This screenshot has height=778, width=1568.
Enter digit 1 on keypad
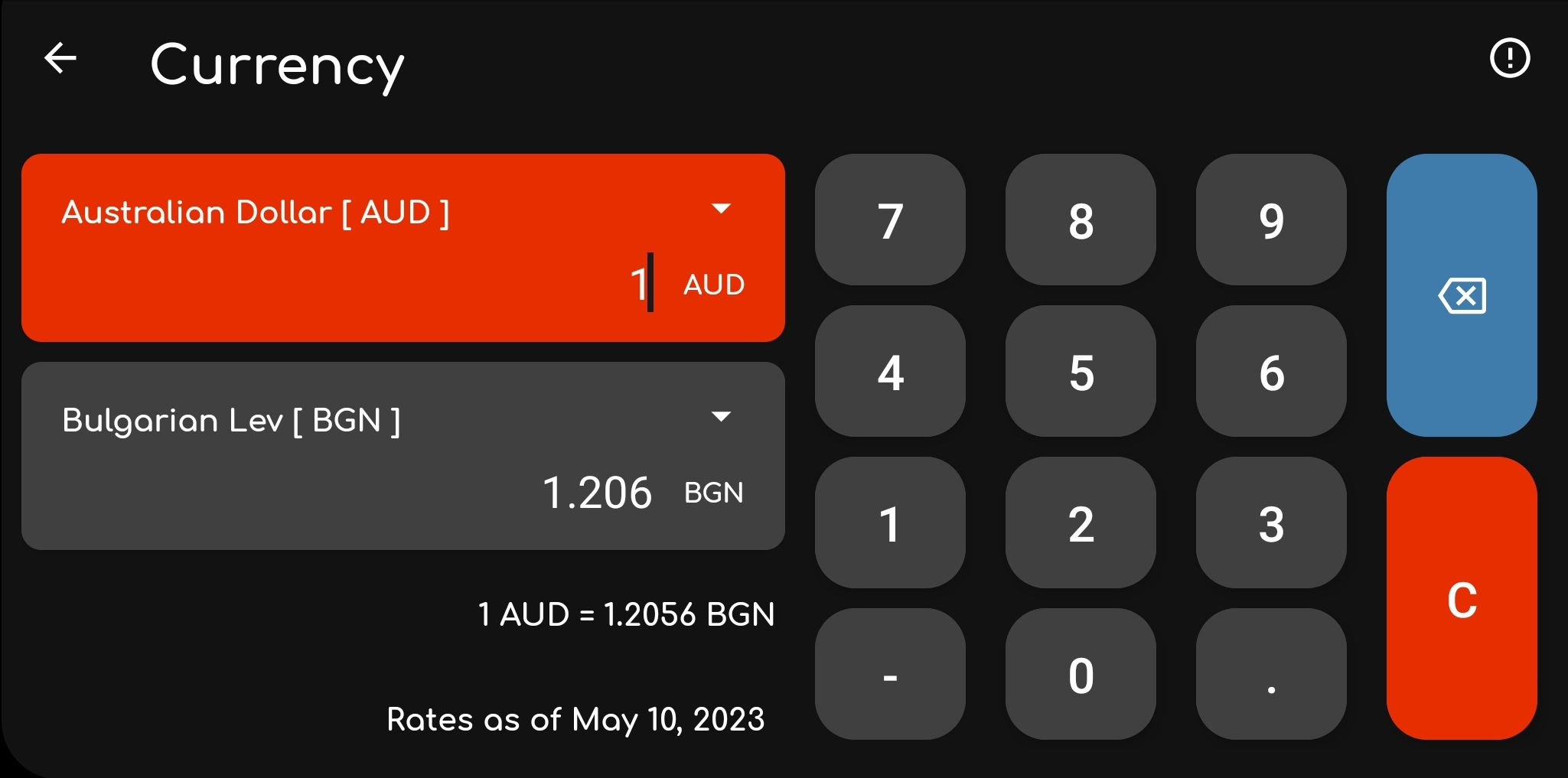890,523
